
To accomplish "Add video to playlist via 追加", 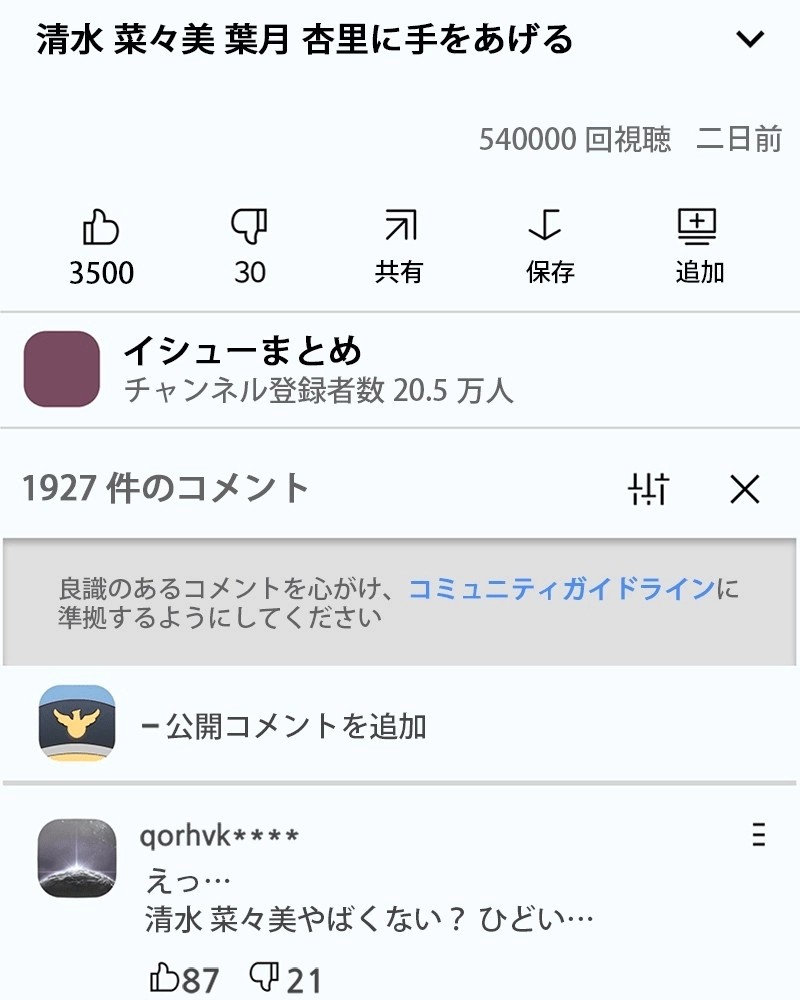I will [698, 229].
